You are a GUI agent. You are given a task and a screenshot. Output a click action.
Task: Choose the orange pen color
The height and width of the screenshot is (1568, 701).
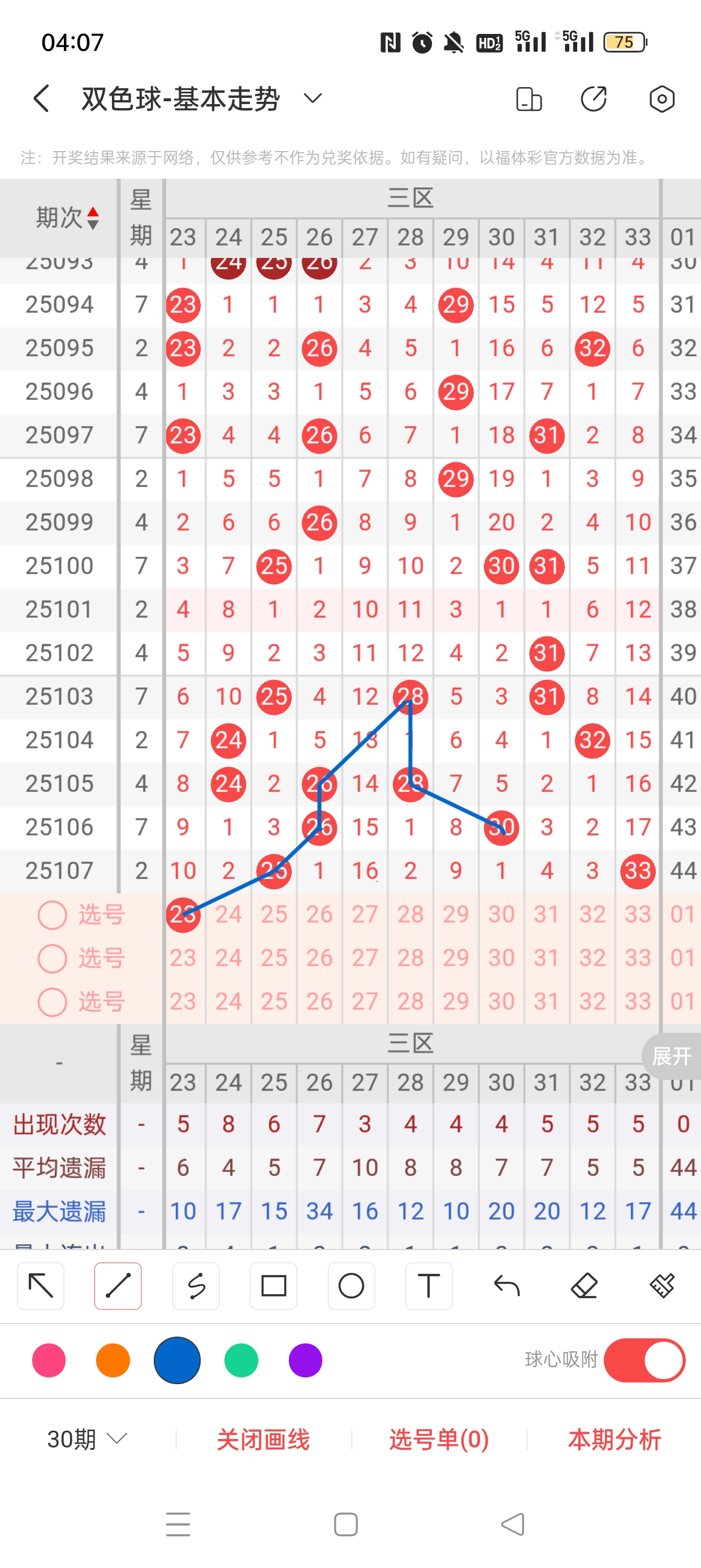[113, 1360]
